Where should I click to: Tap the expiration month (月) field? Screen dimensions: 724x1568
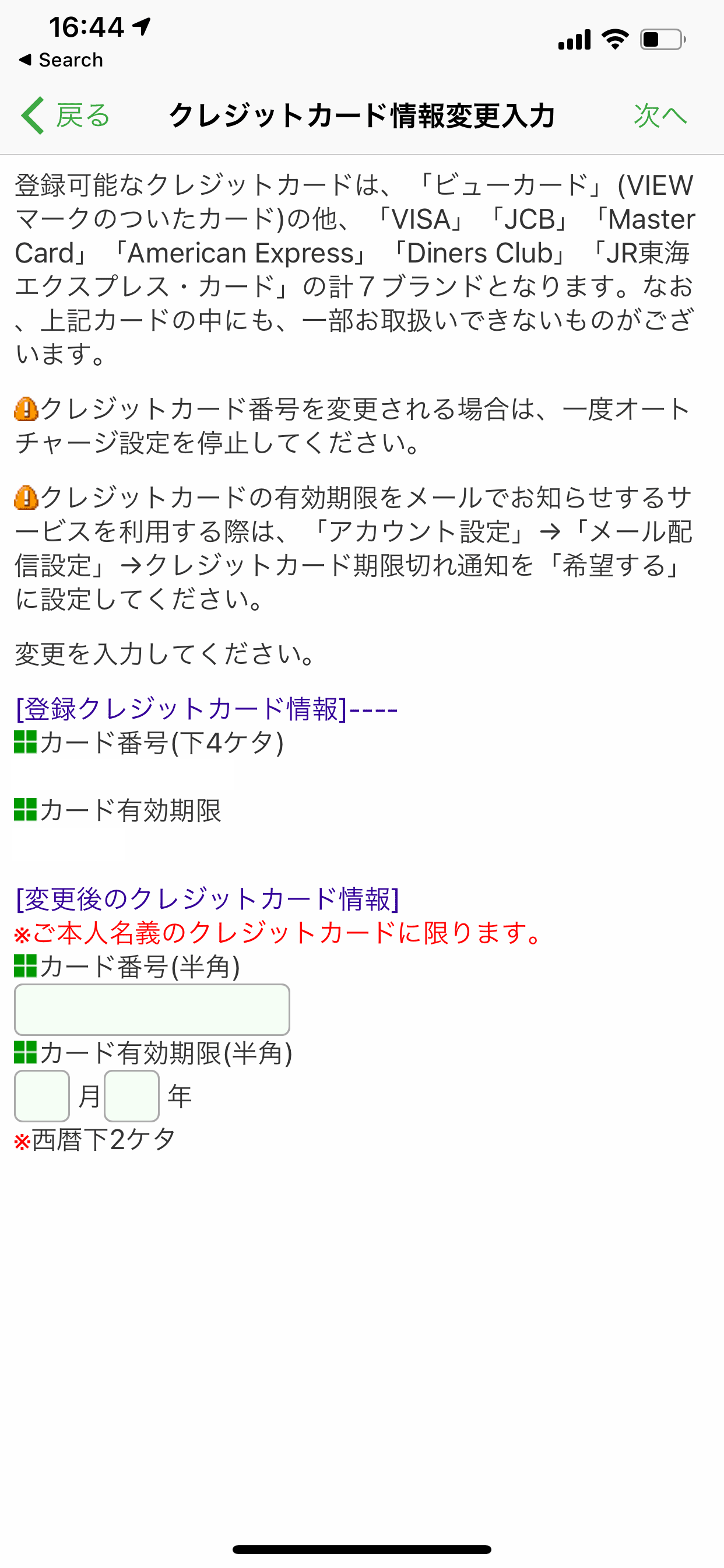(42, 1095)
